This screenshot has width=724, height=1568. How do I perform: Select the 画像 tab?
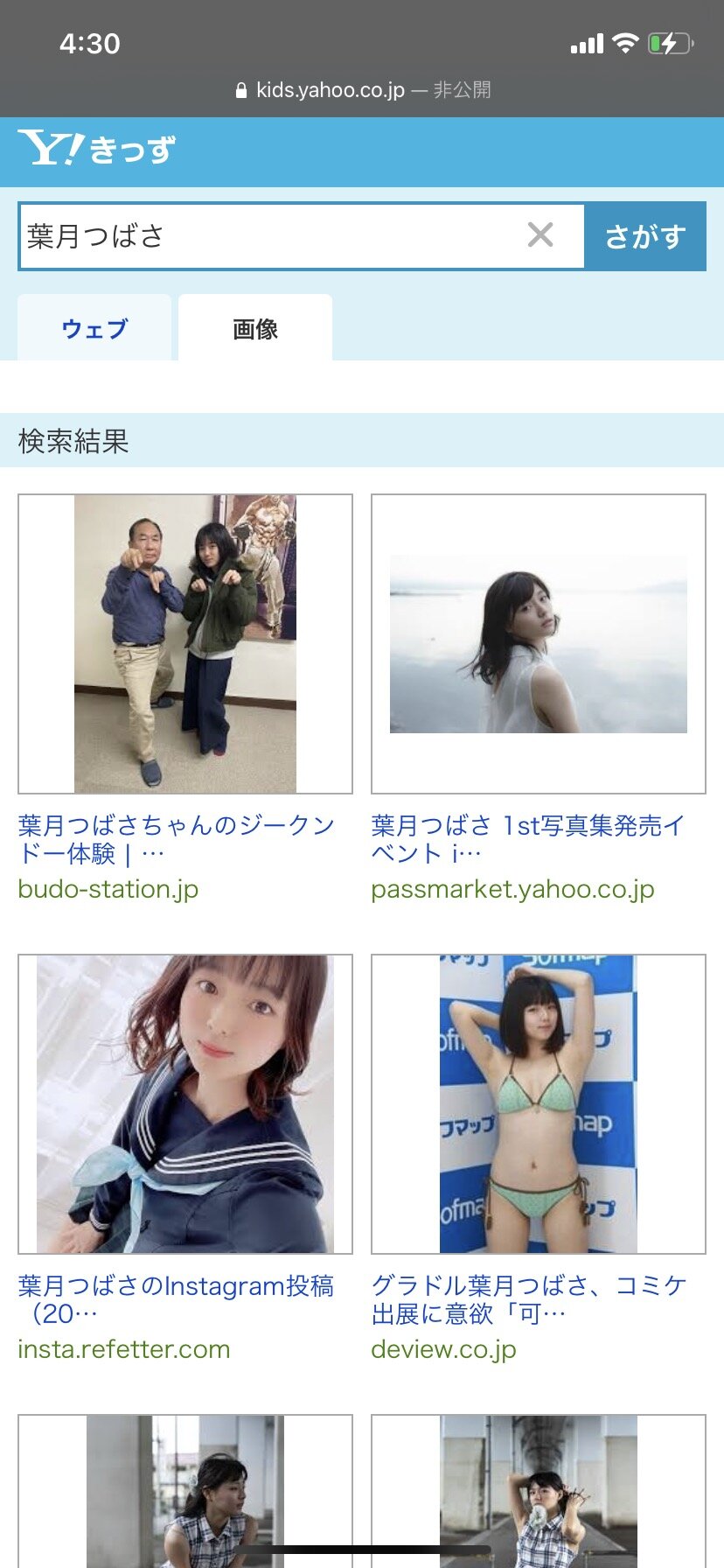coord(255,329)
